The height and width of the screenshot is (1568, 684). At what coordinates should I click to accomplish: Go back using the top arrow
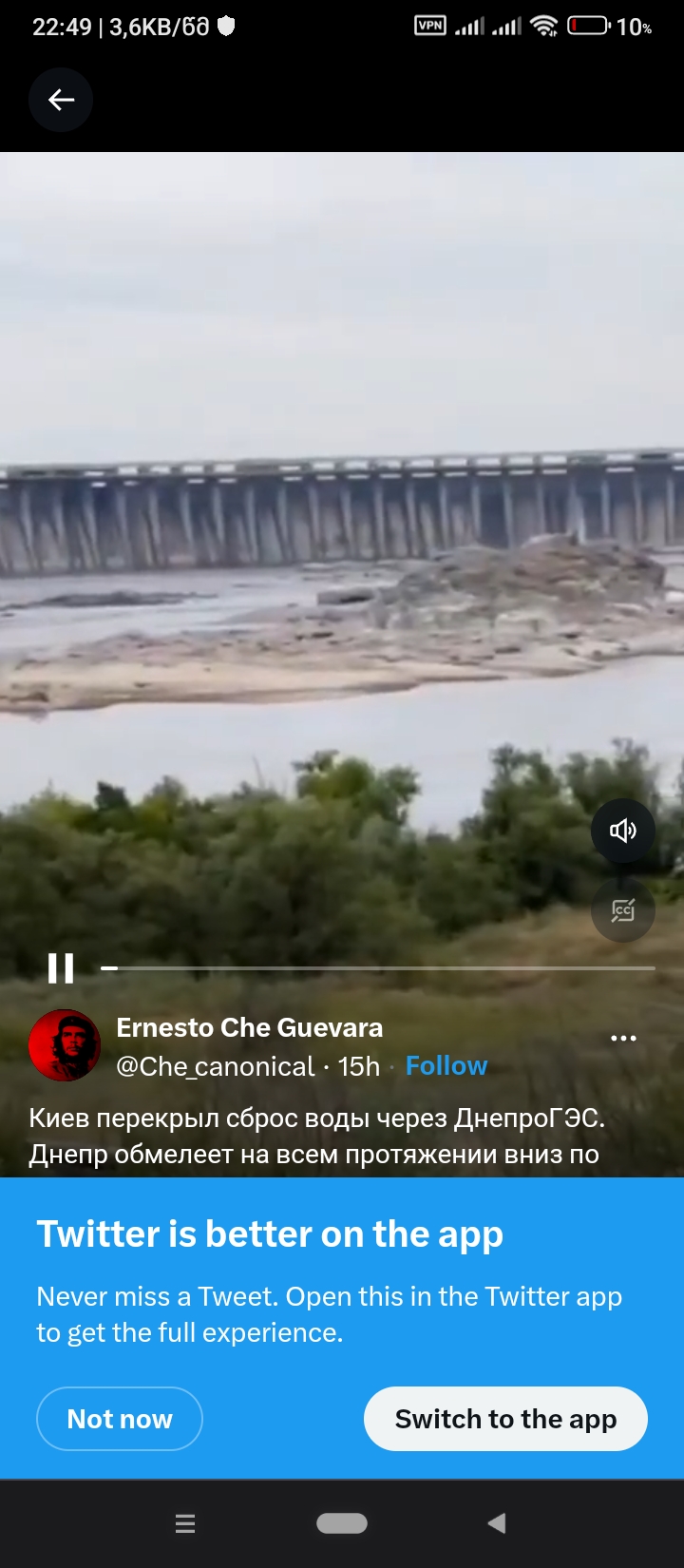61,100
